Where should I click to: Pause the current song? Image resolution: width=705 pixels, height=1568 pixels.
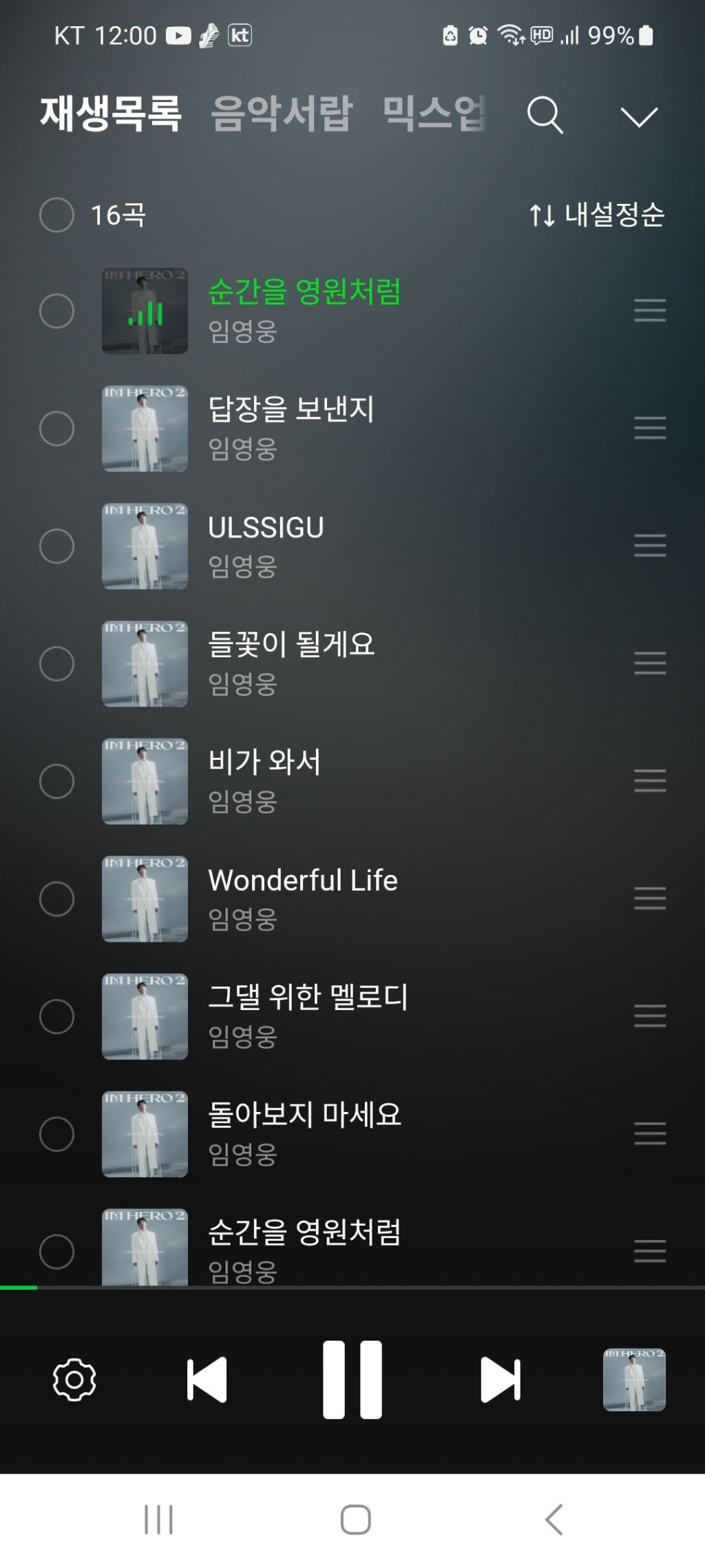pos(352,1380)
